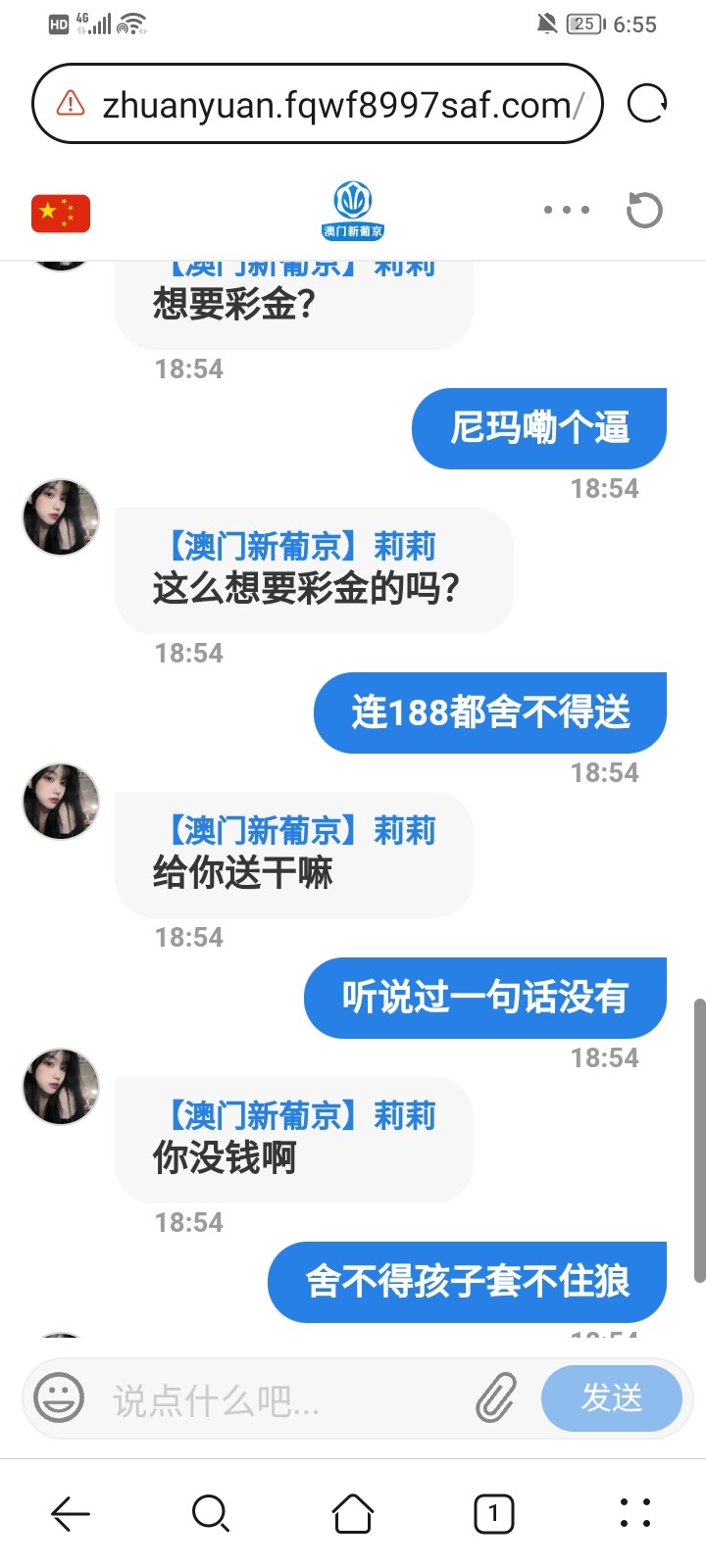The width and height of the screenshot is (706, 1568).
Task: Open the China flag language selector
Action: [61, 213]
